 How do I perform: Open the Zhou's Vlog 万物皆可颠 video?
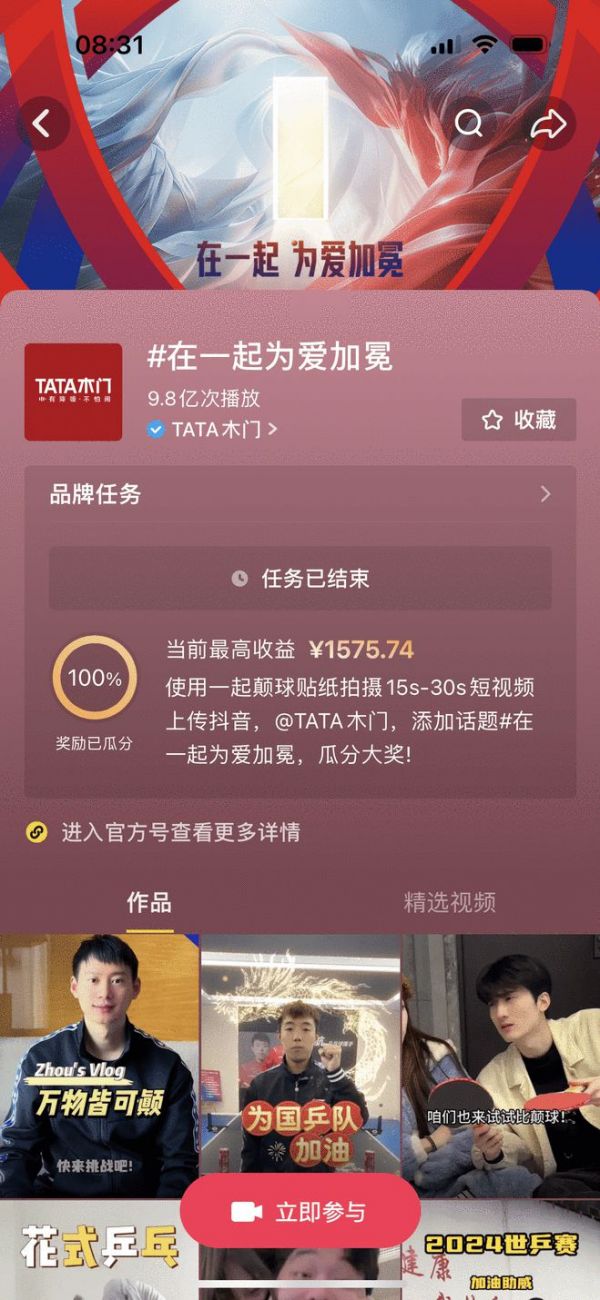pyautogui.click(x=98, y=1065)
